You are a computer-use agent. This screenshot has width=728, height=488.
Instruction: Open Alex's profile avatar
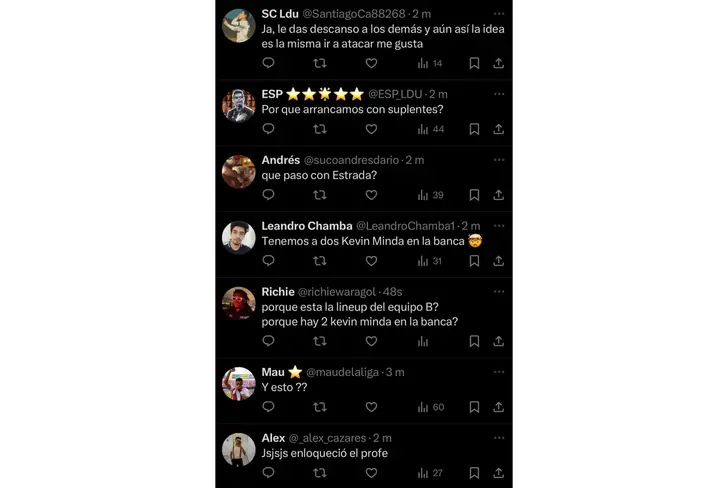click(238, 449)
